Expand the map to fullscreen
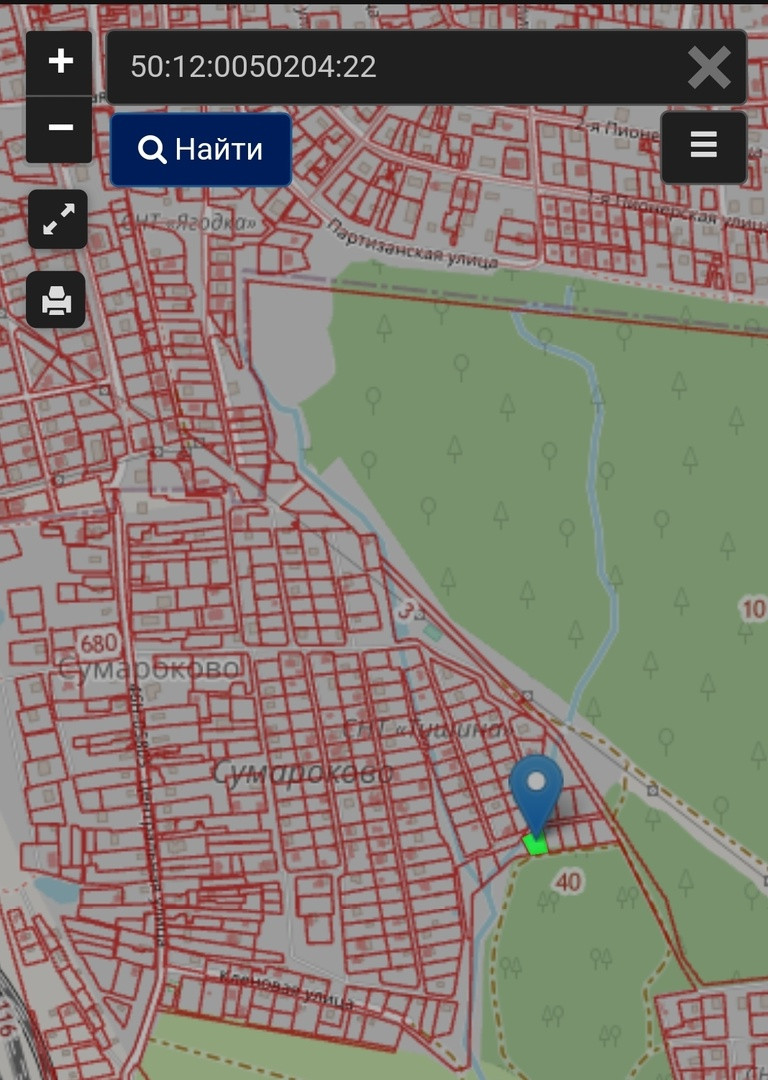 click(x=56, y=219)
